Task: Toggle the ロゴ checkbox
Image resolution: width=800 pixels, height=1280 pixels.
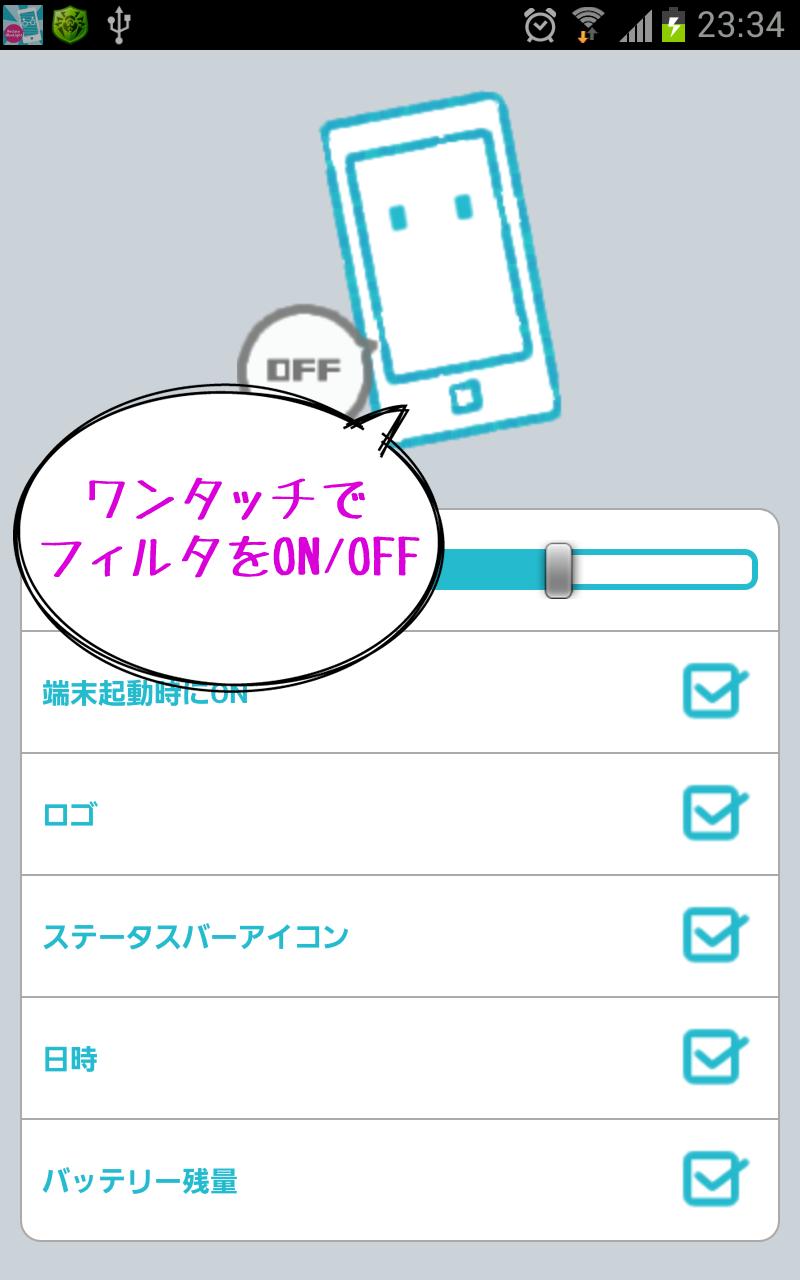Action: 714,813
